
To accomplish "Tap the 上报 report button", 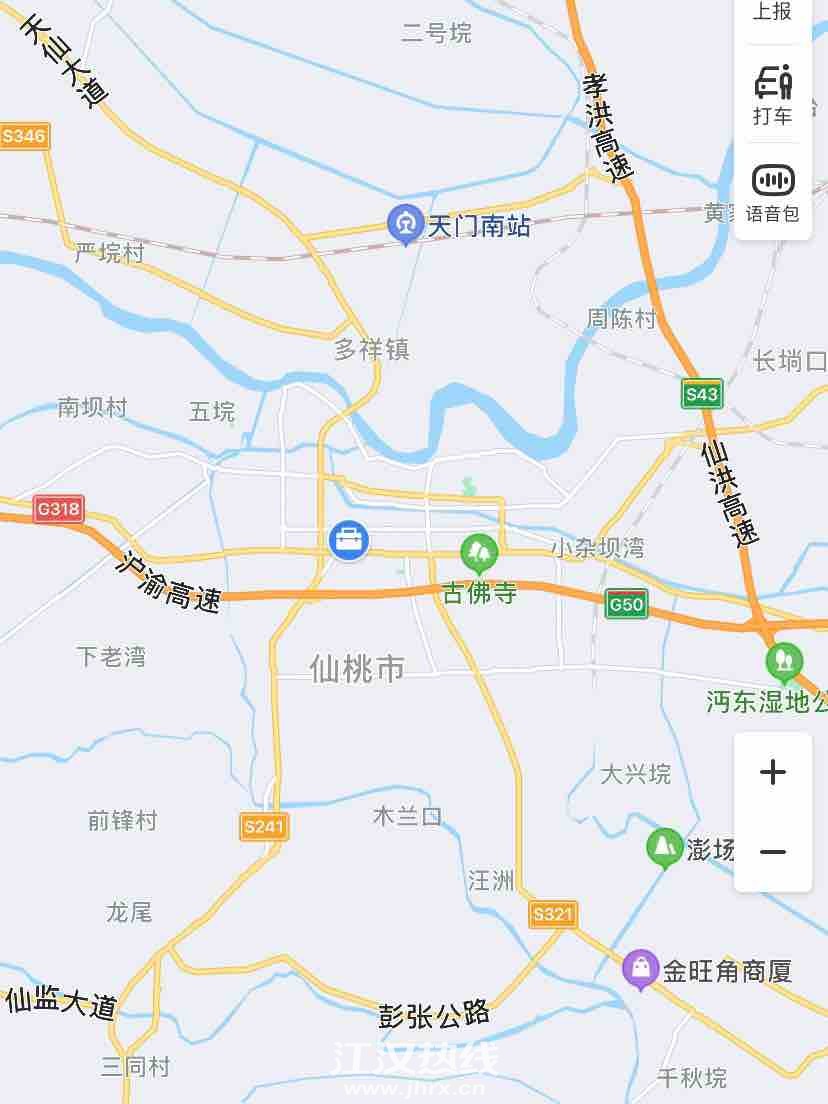I will point(772,14).
